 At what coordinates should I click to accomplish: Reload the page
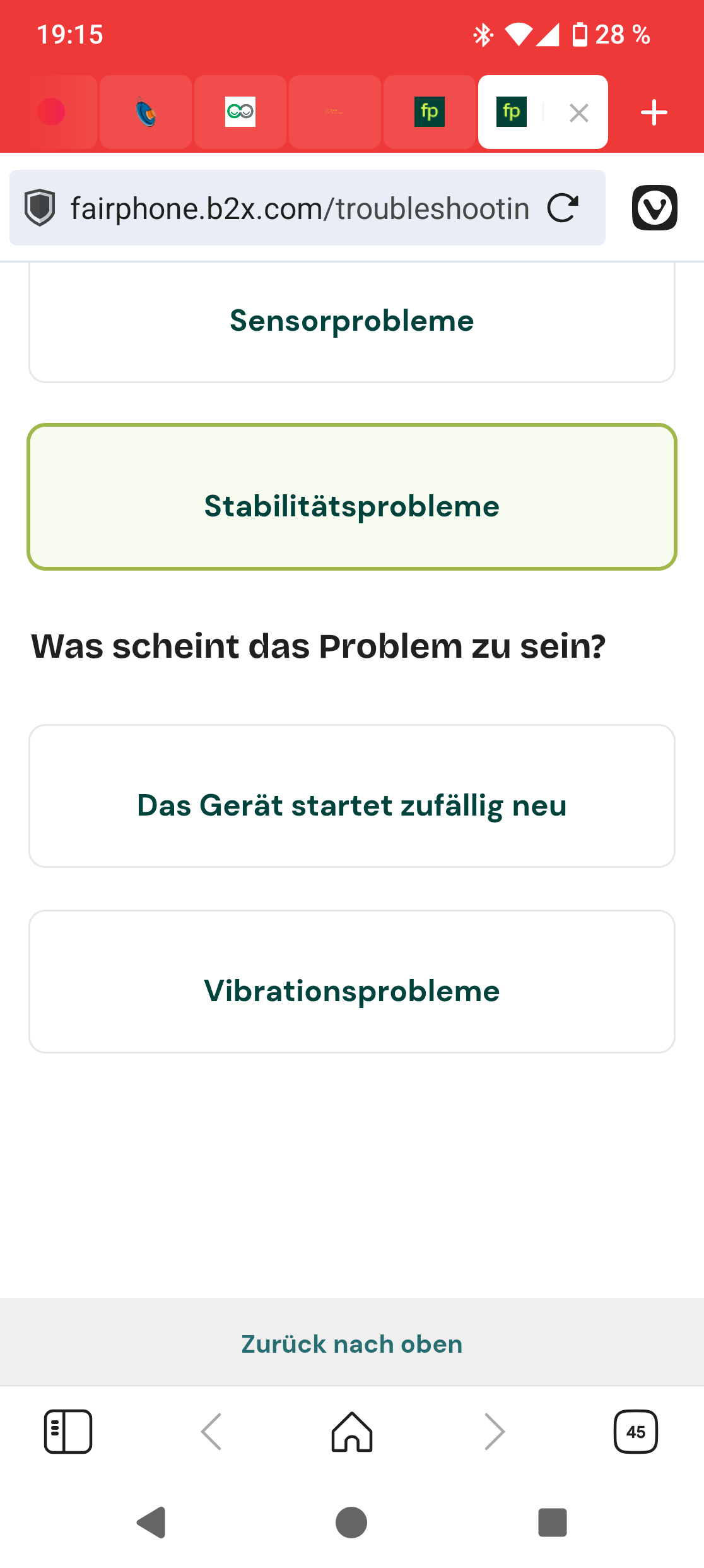coord(563,208)
